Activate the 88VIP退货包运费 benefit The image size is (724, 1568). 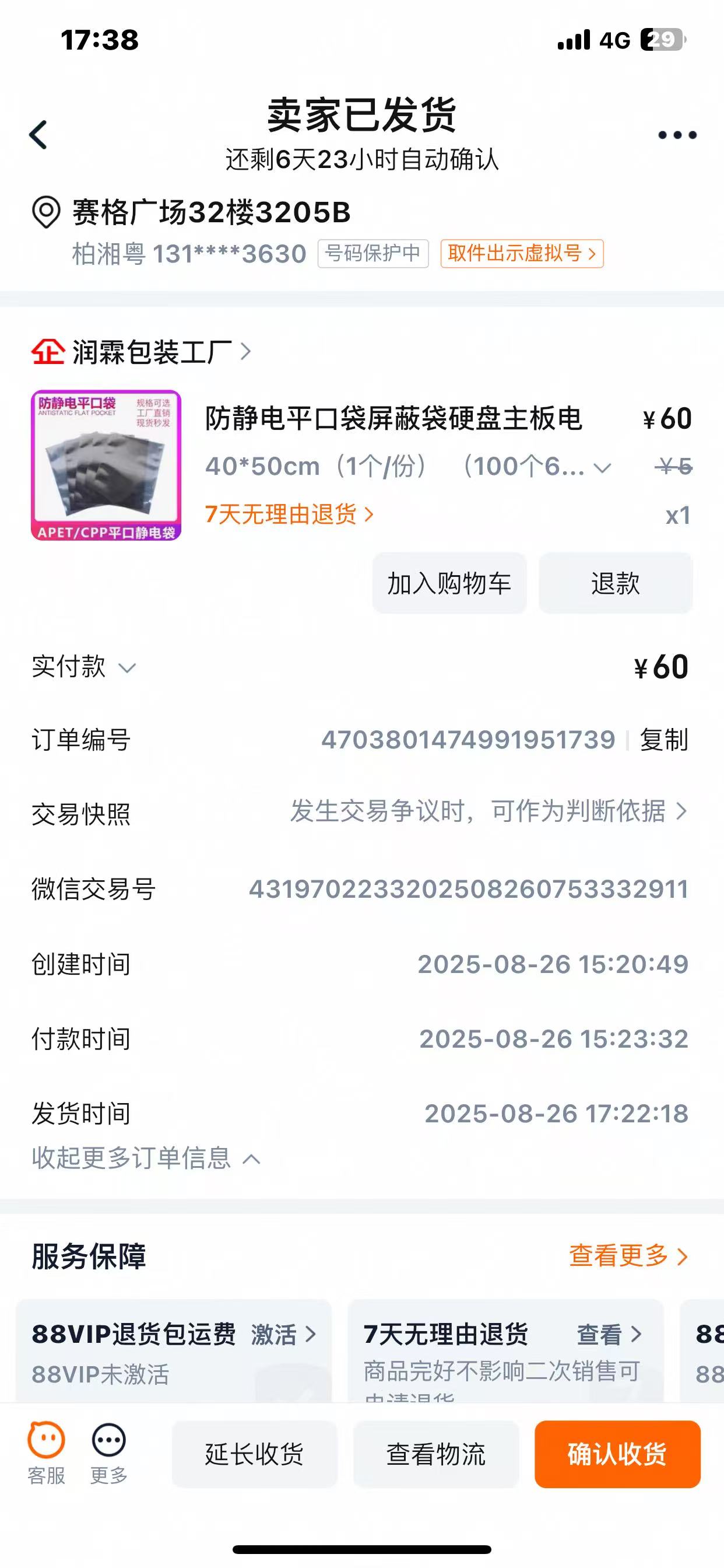(283, 1334)
